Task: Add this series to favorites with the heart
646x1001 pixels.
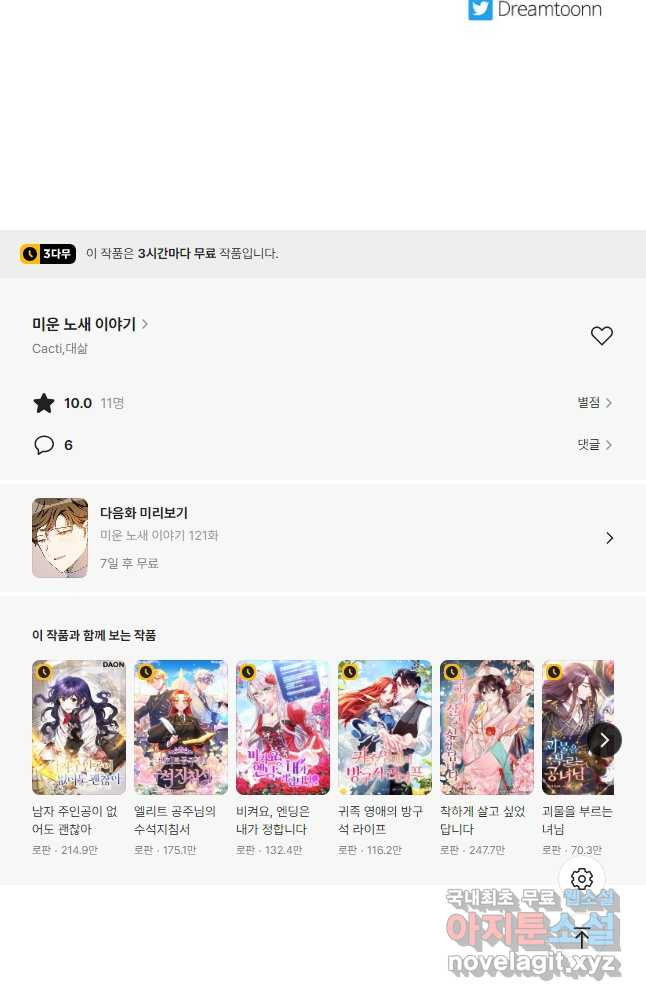Action: click(x=601, y=336)
